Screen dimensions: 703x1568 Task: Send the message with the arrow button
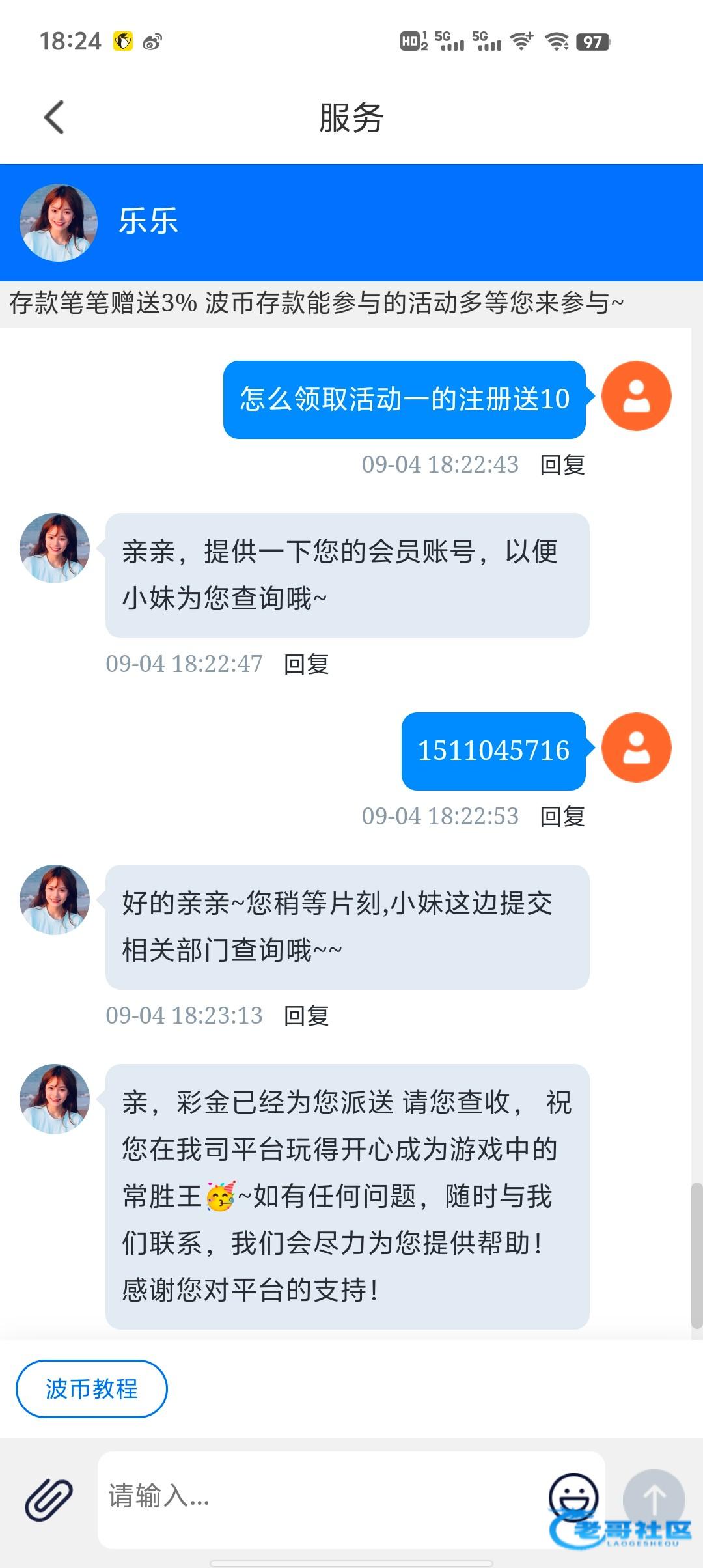coord(654,1499)
